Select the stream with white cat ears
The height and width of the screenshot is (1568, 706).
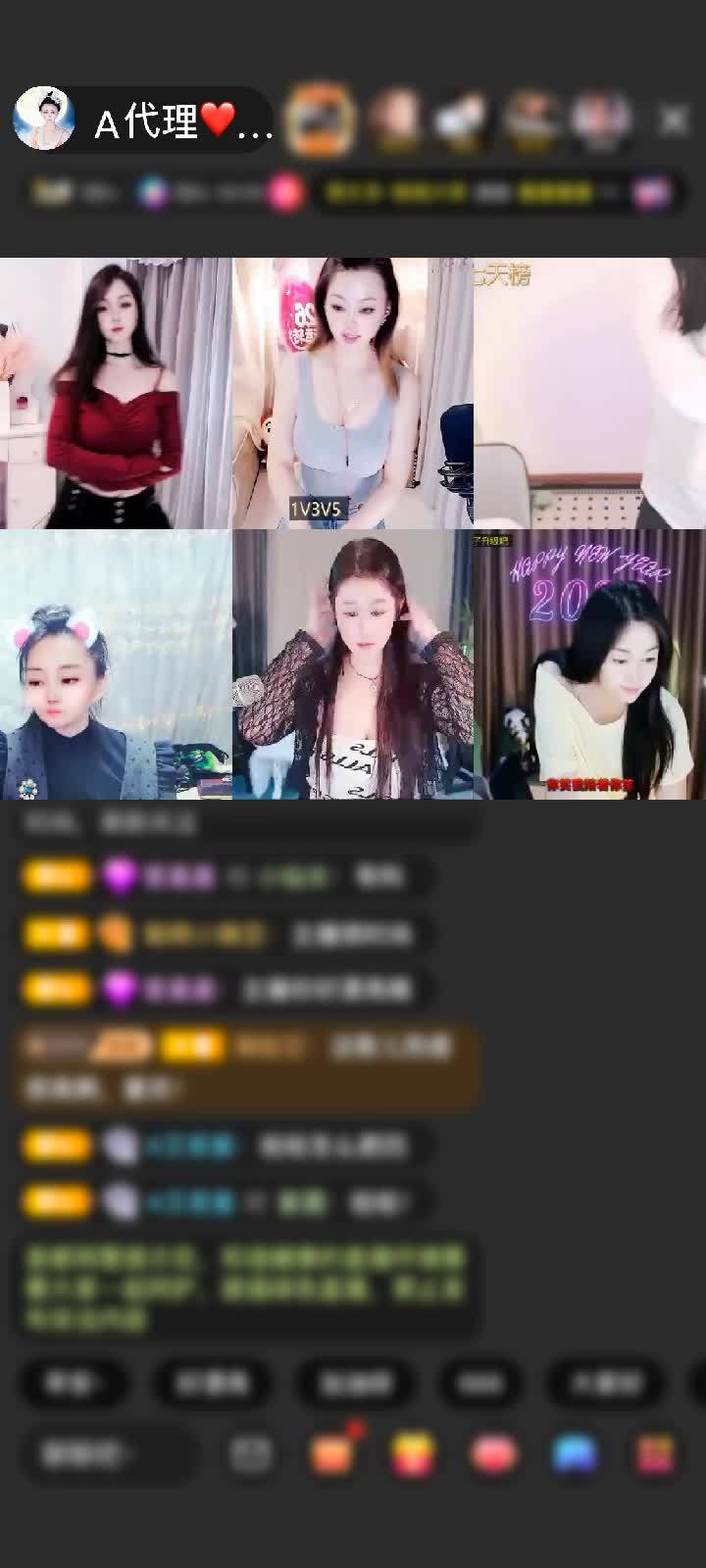click(116, 664)
